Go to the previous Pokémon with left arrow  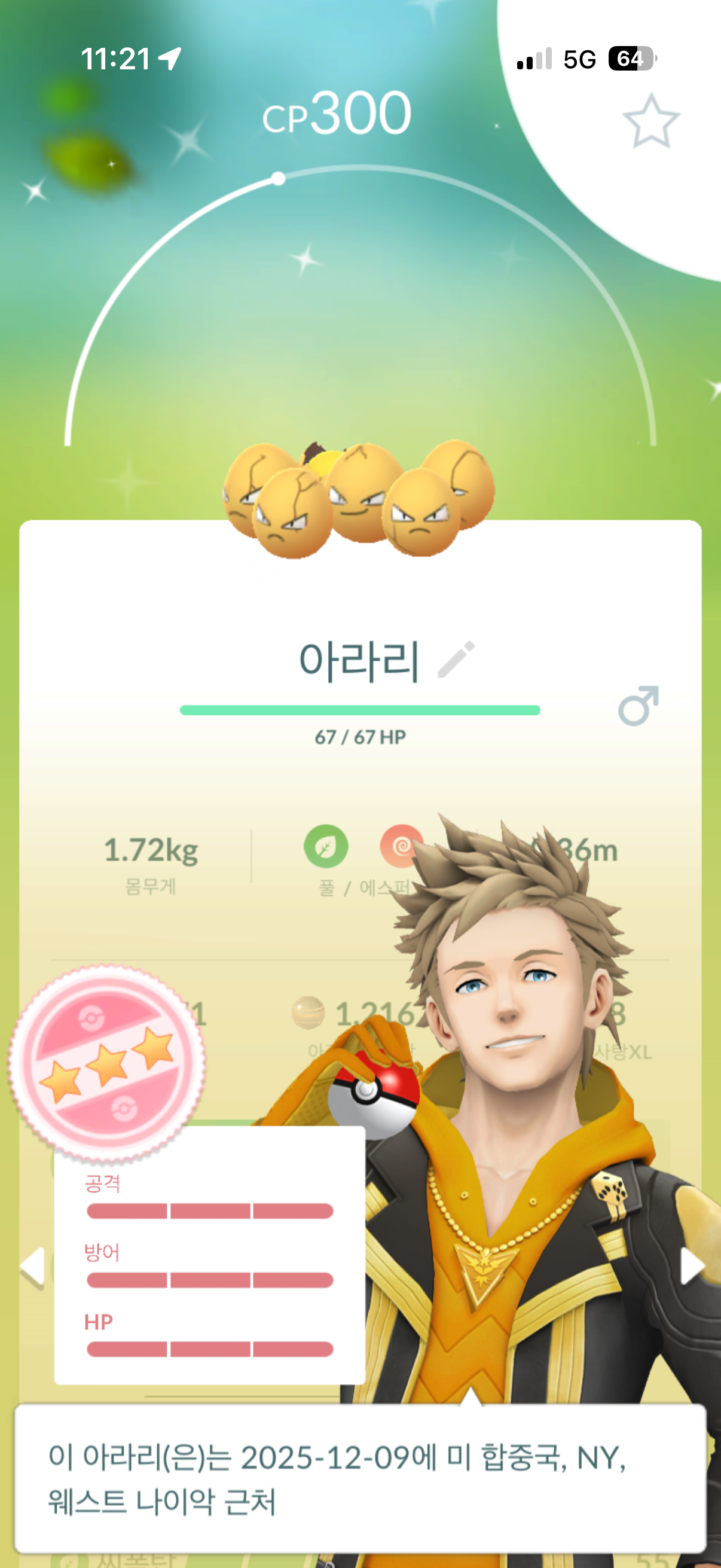click(33, 1267)
